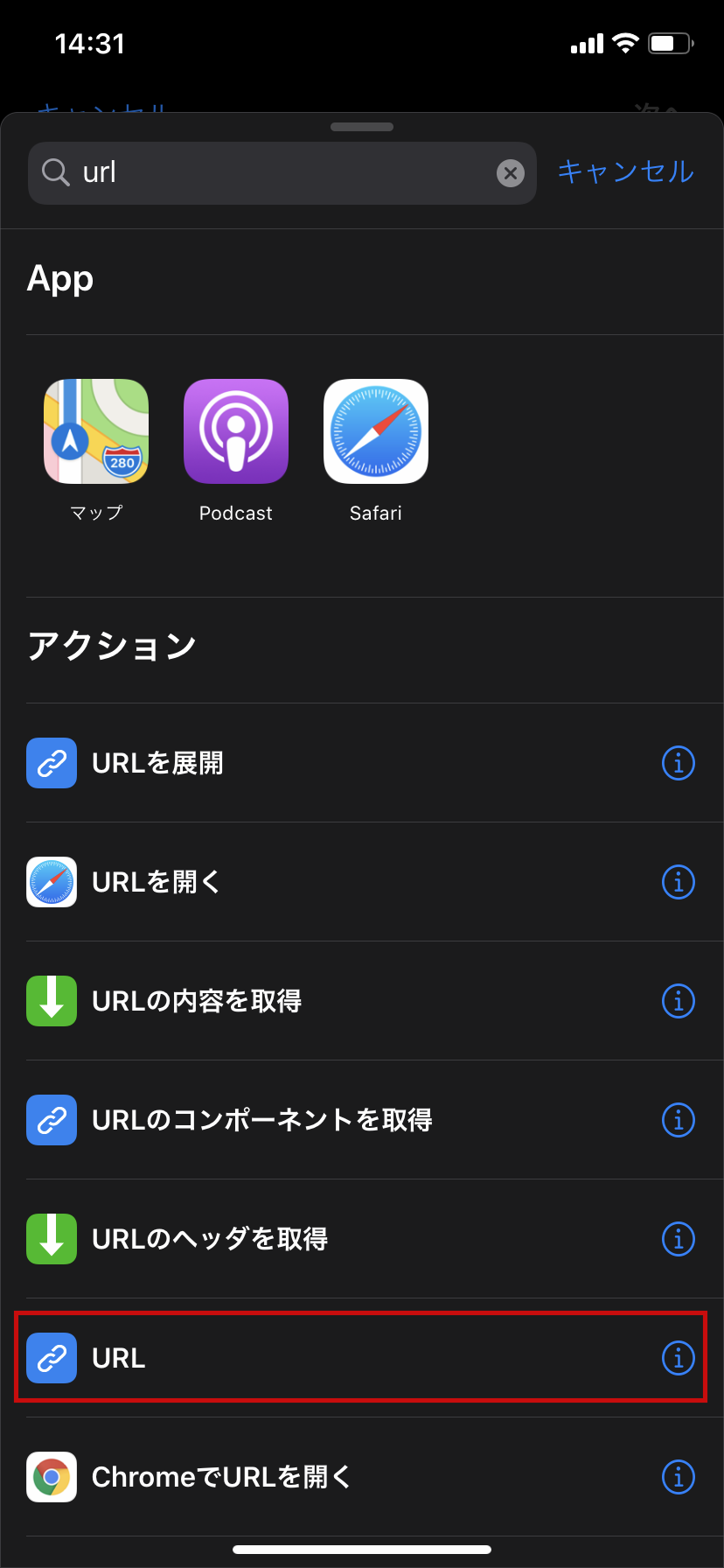
Task: Open info for URLを展開 action
Action: (679, 763)
